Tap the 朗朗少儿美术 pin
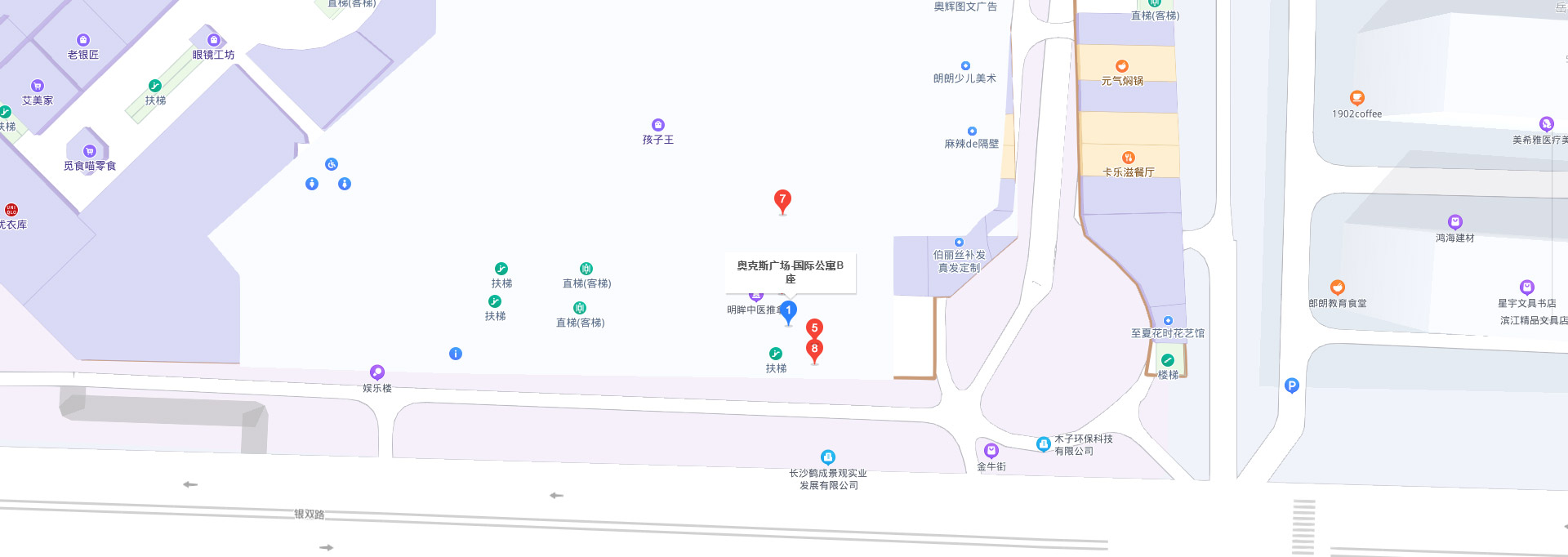Viewport: 1568px width, 557px height. tap(965, 66)
